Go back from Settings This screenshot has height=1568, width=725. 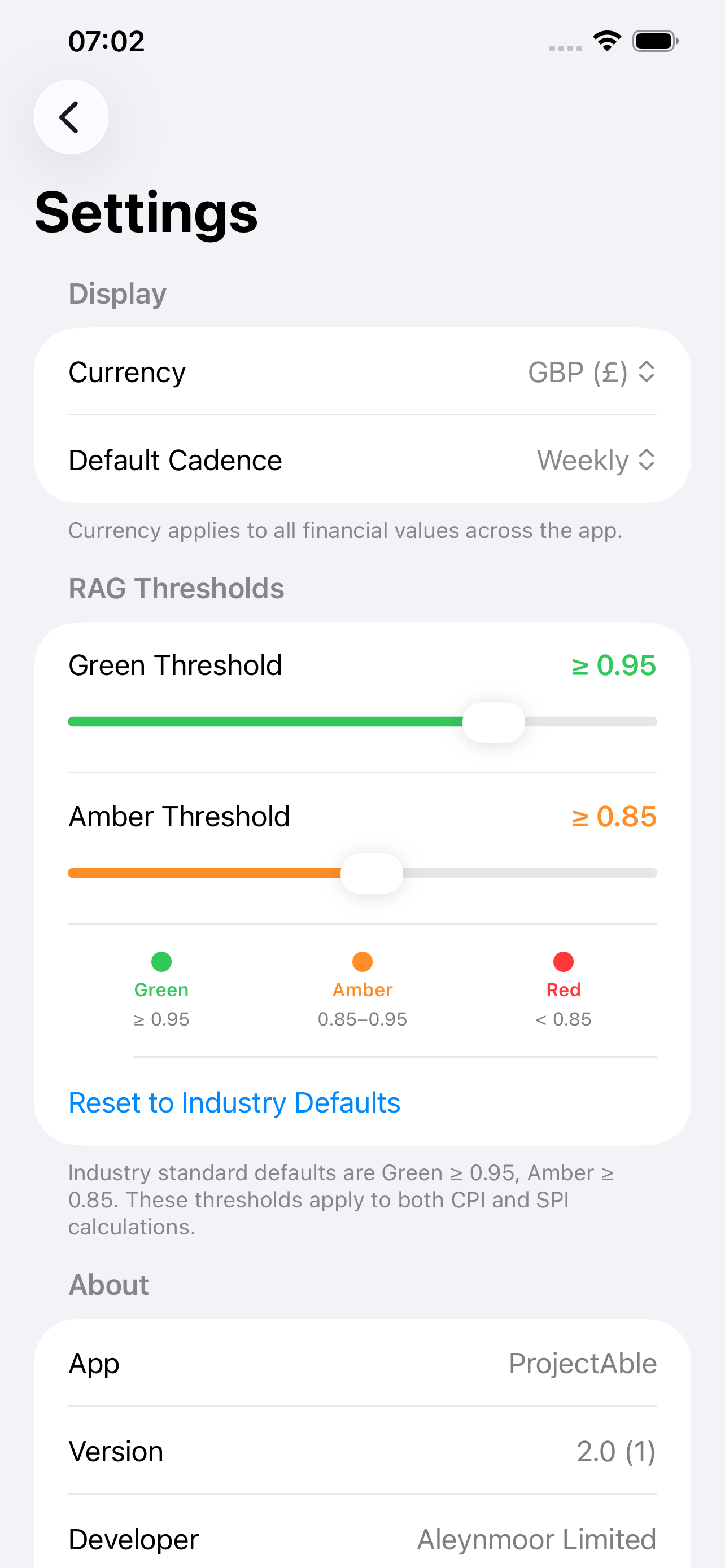[71, 117]
